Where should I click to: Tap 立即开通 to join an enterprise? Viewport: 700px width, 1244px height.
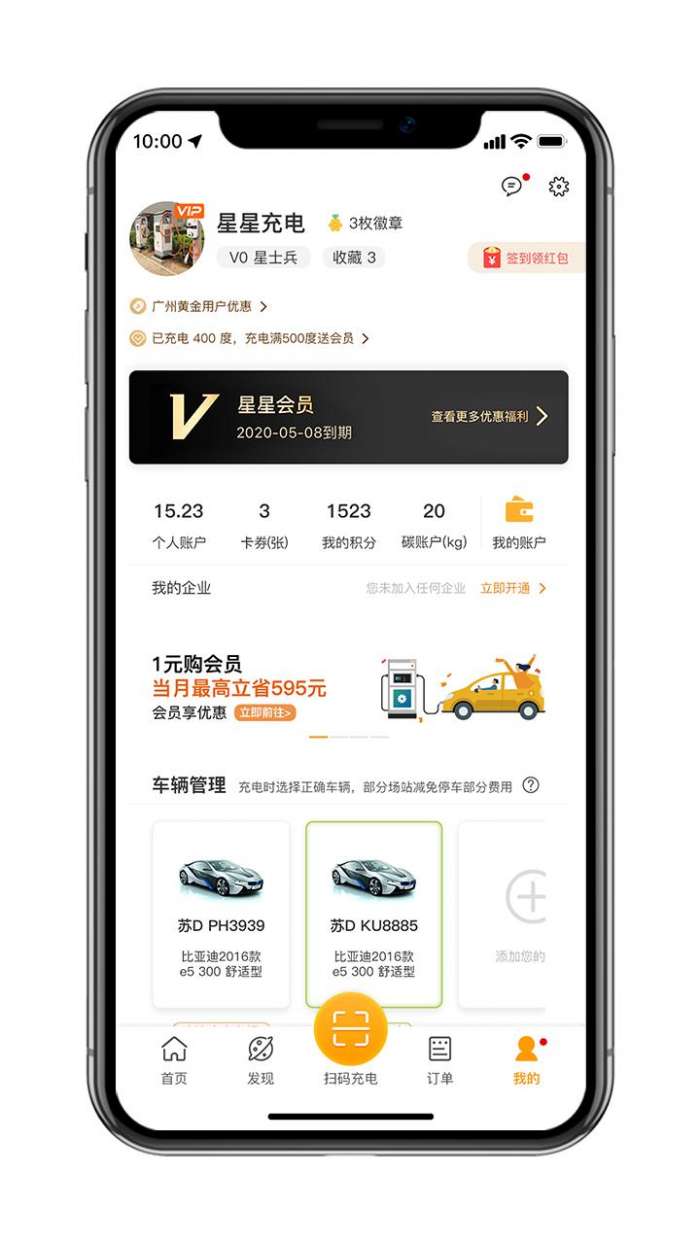[x=513, y=588]
